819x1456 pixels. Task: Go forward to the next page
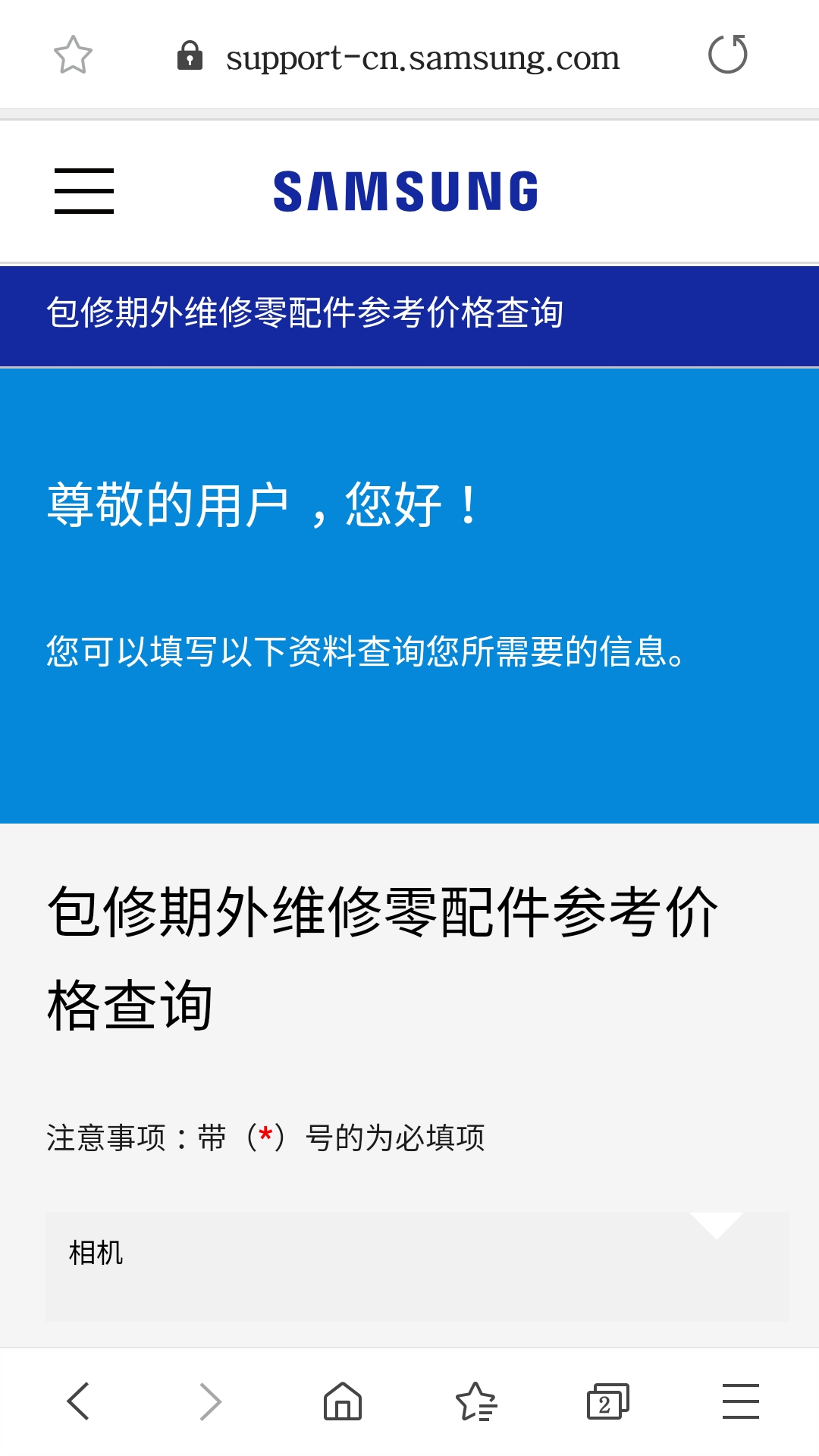(x=210, y=1401)
